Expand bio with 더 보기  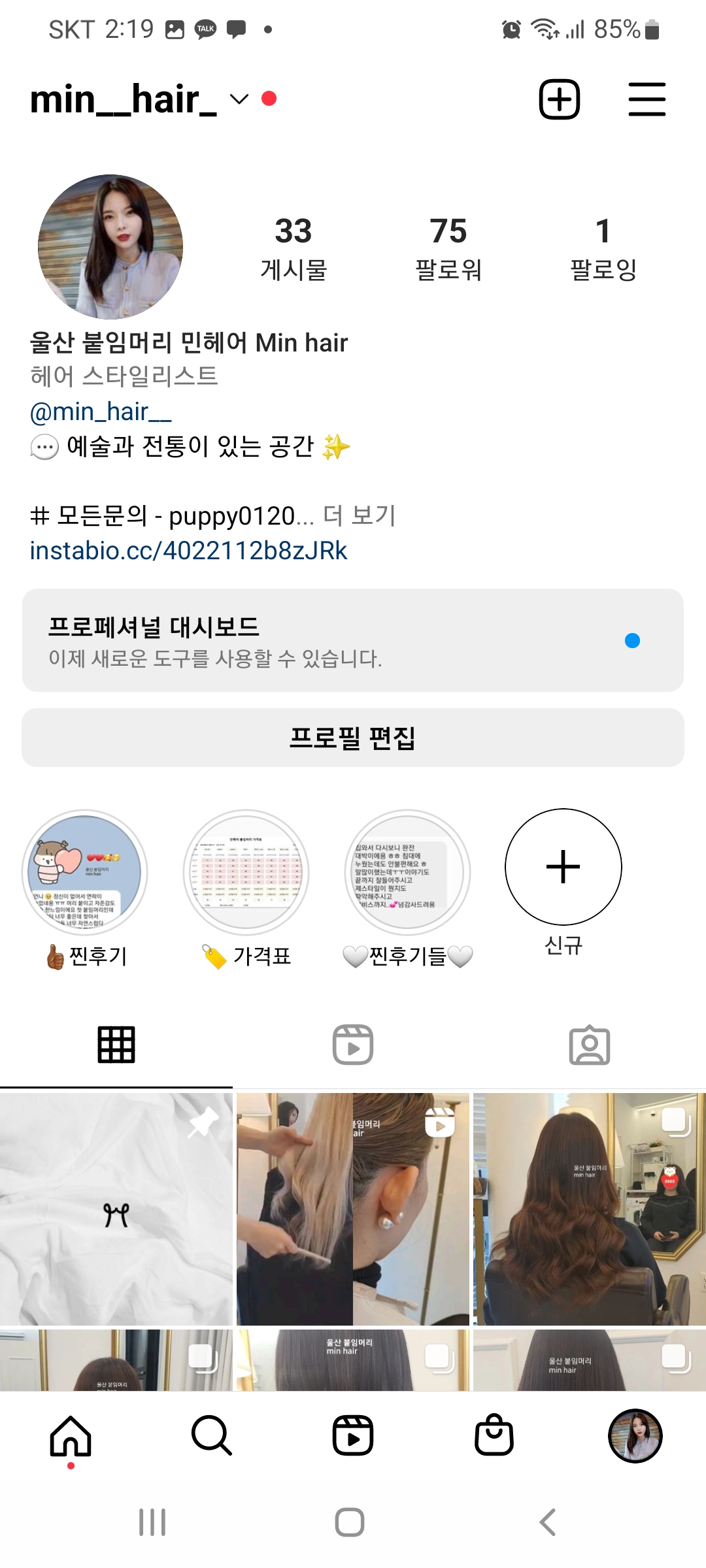[x=360, y=515]
